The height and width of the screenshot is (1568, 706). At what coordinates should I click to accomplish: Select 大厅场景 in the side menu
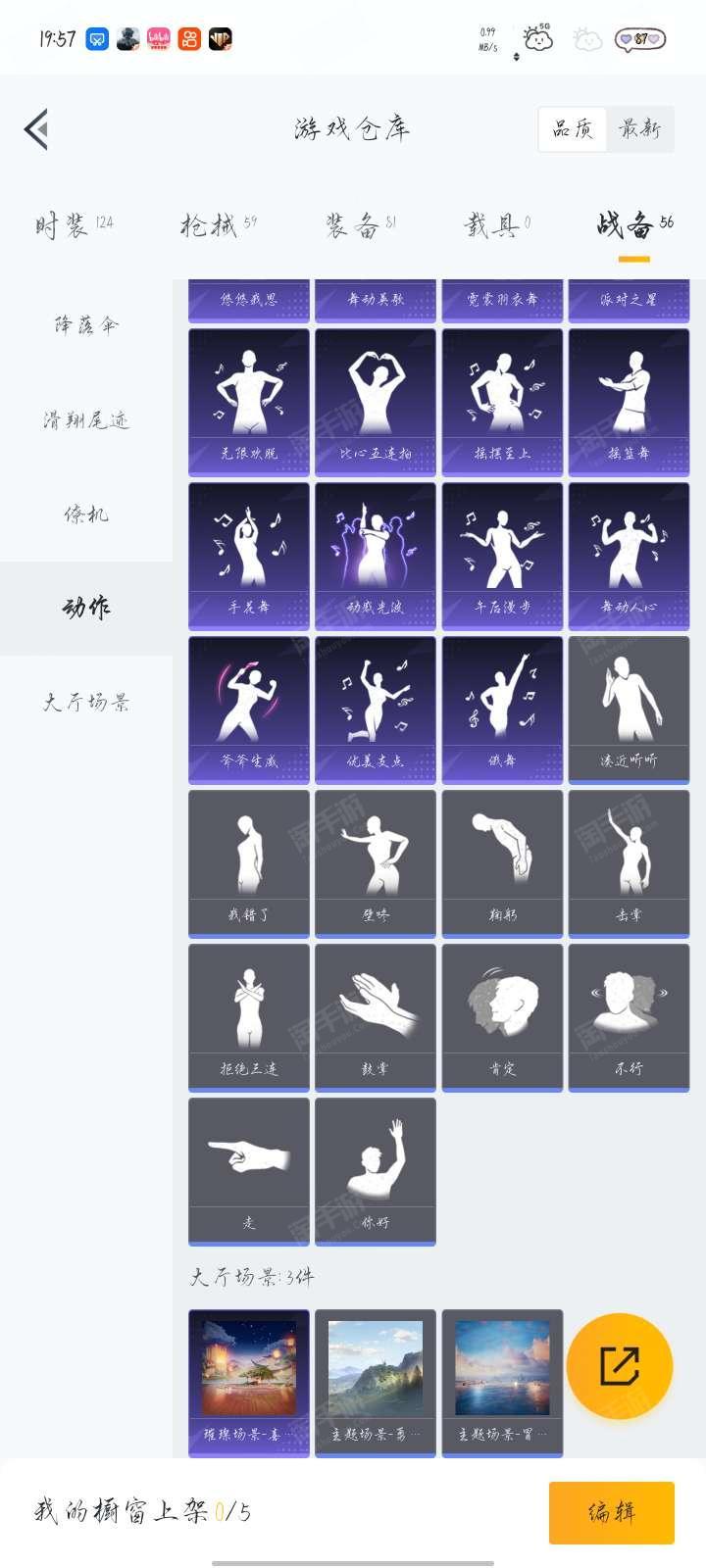86,703
